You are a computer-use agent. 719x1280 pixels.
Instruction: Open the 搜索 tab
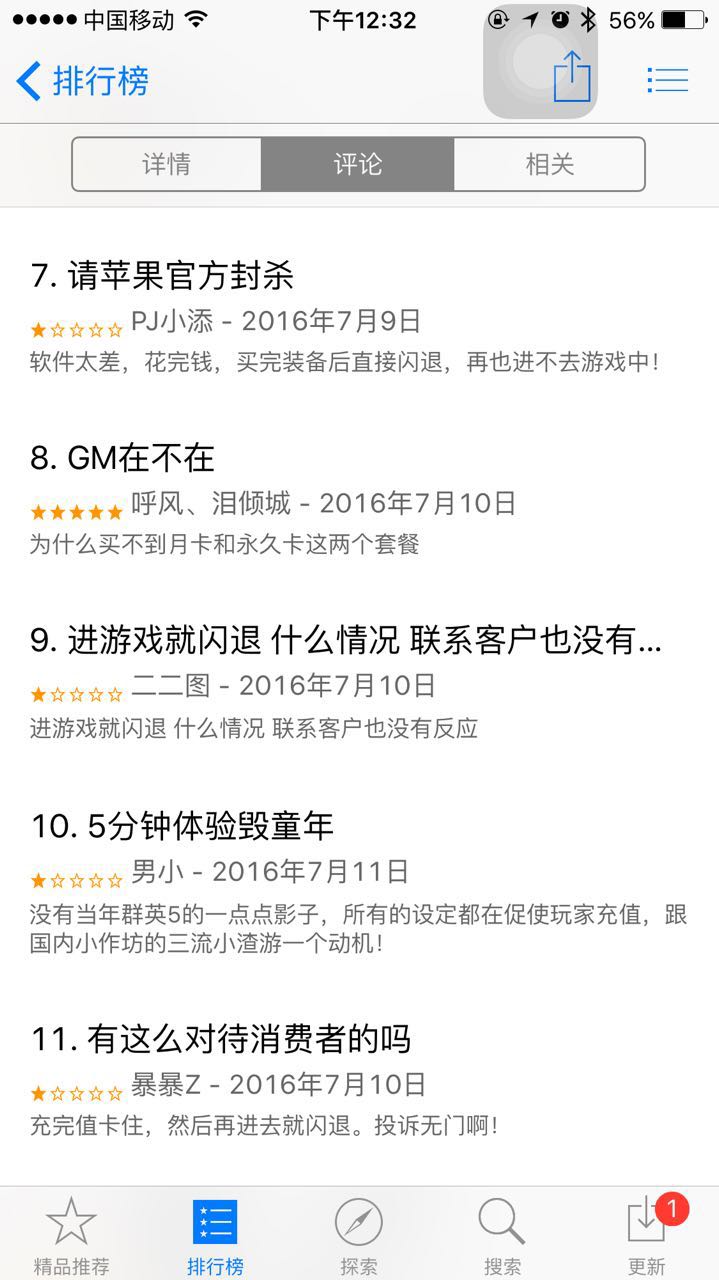[x=502, y=1235]
